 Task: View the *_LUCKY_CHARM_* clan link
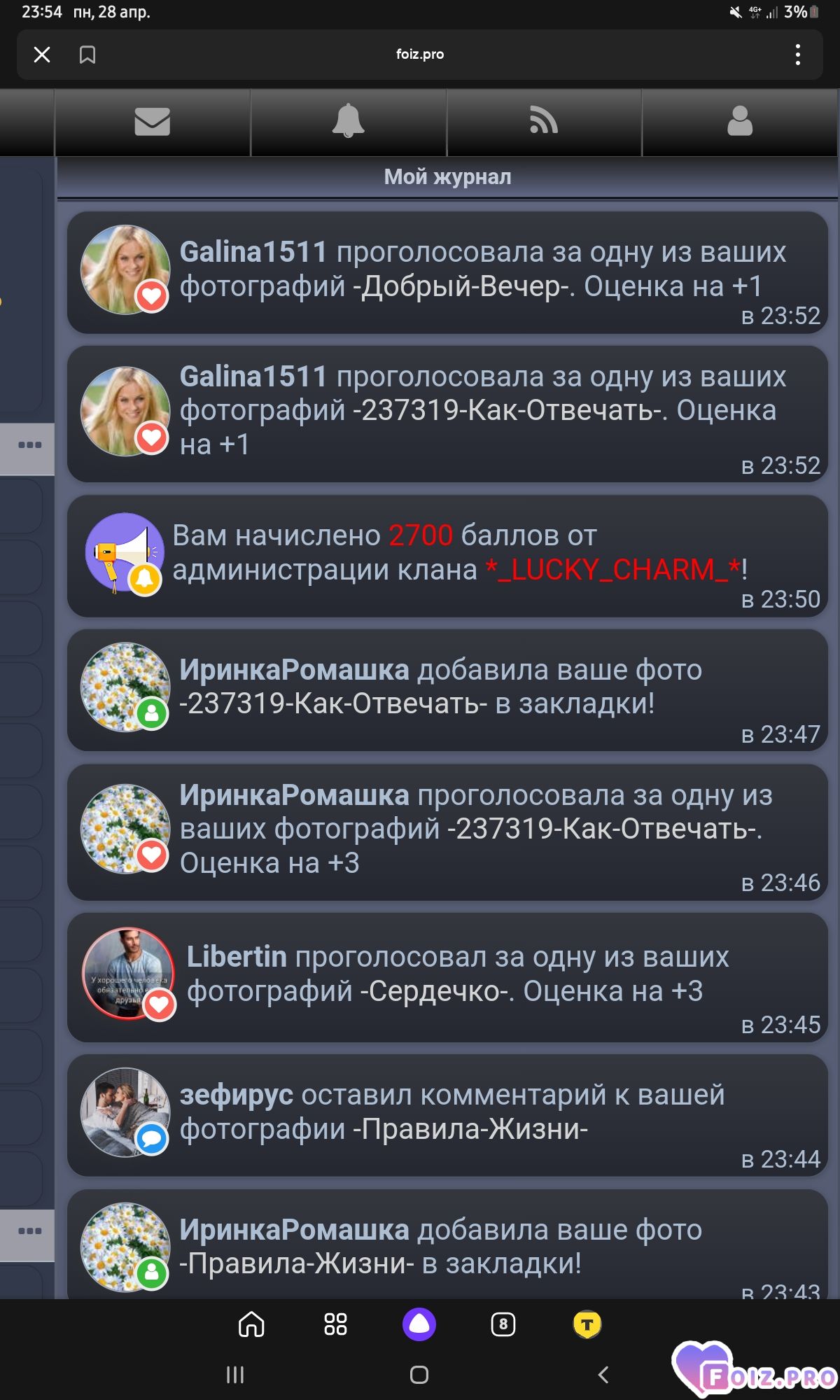click(613, 570)
